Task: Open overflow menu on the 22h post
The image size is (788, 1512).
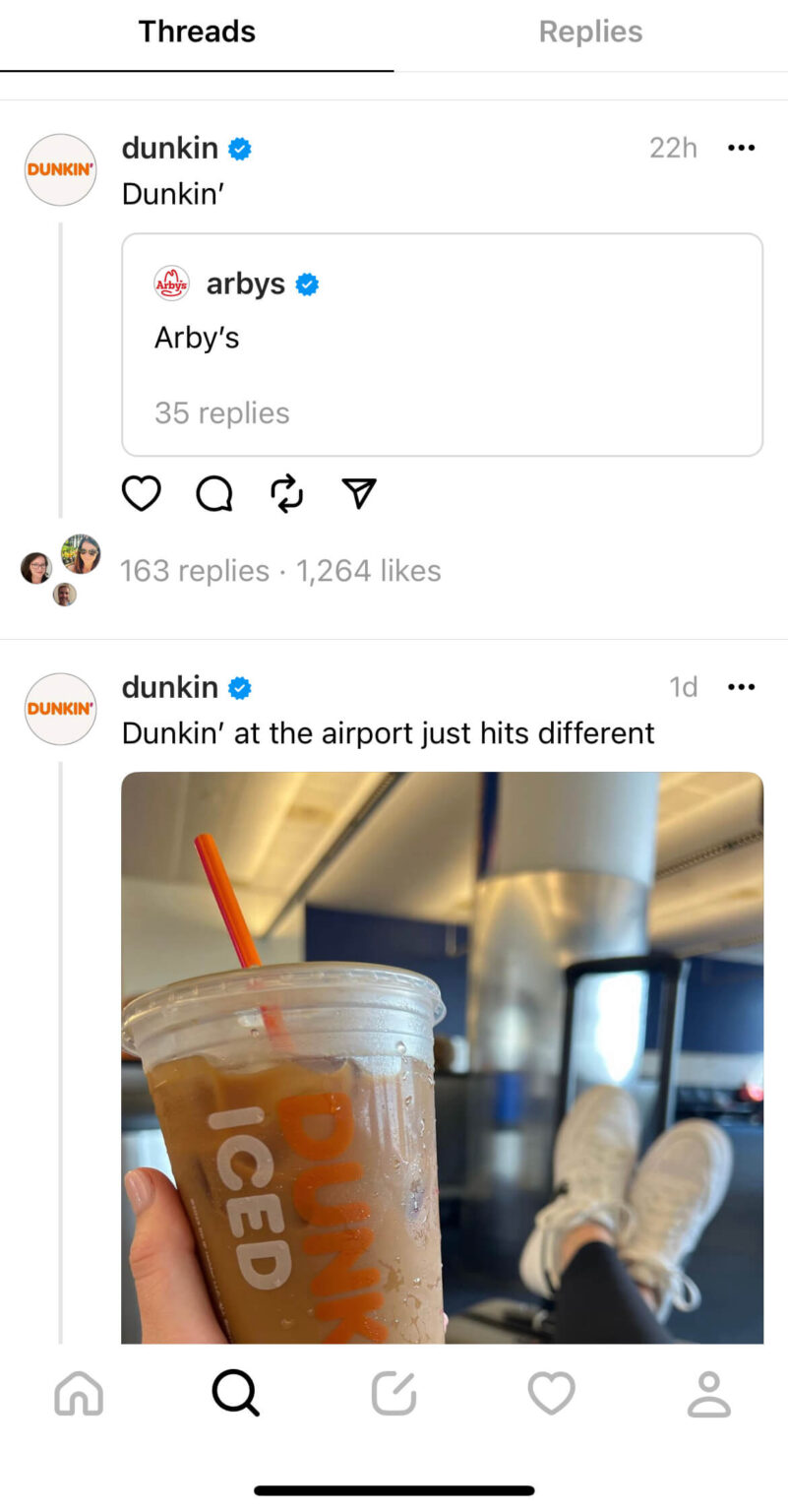Action: [x=741, y=148]
